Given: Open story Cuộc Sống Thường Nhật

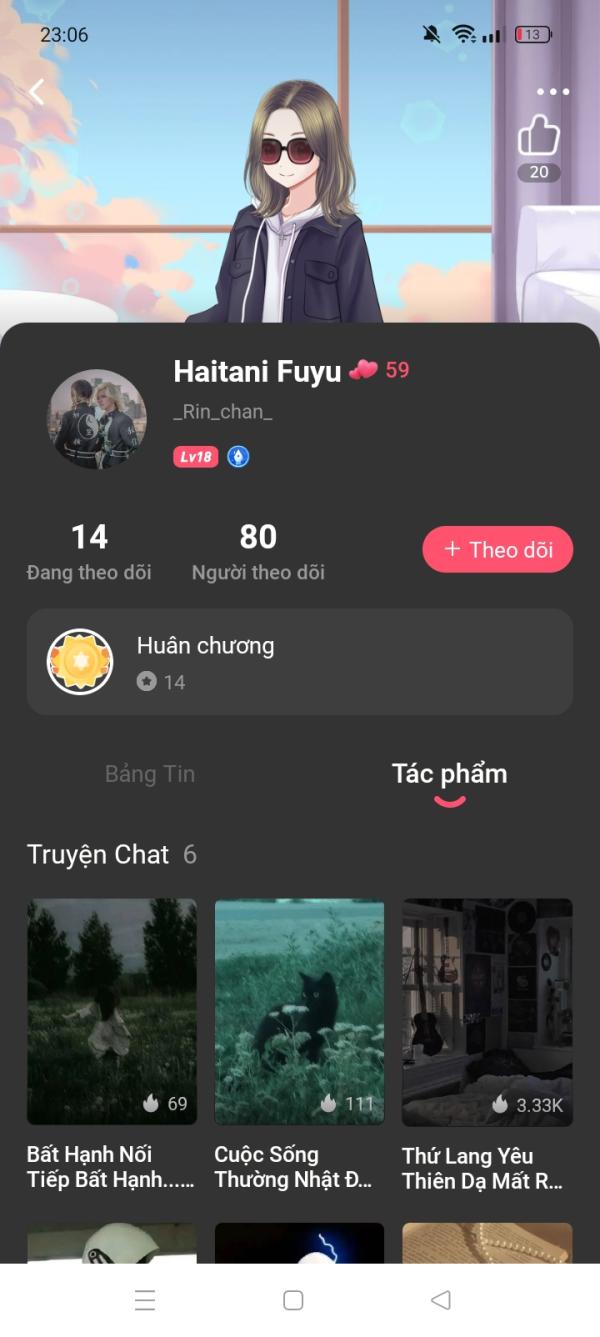Looking at the screenshot, I should point(299,1011).
